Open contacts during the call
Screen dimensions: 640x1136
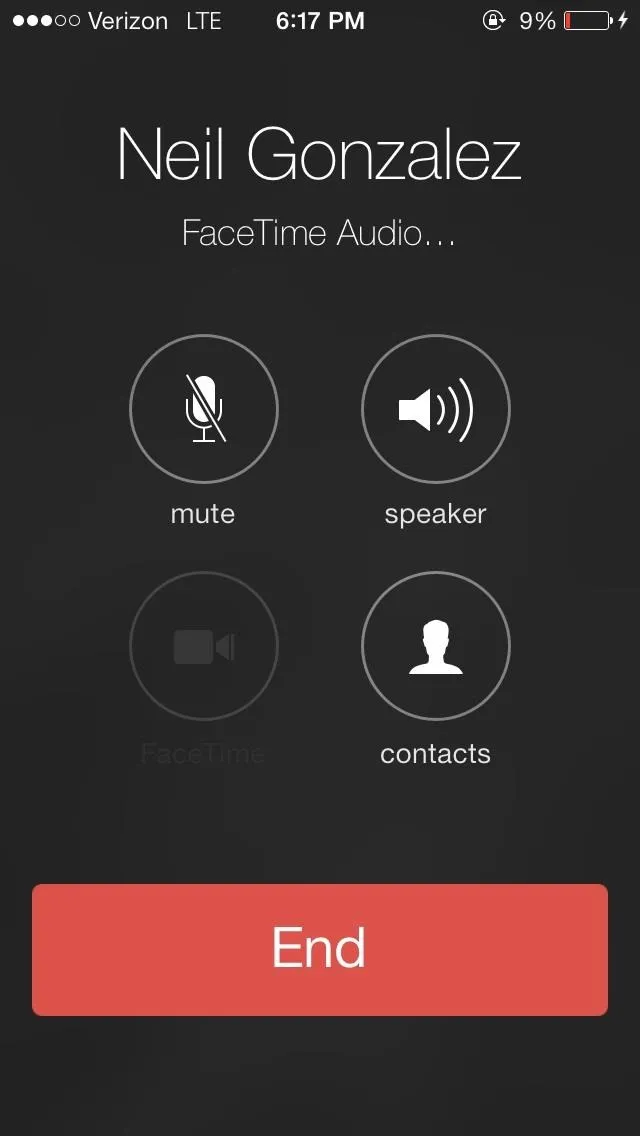coord(436,646)
